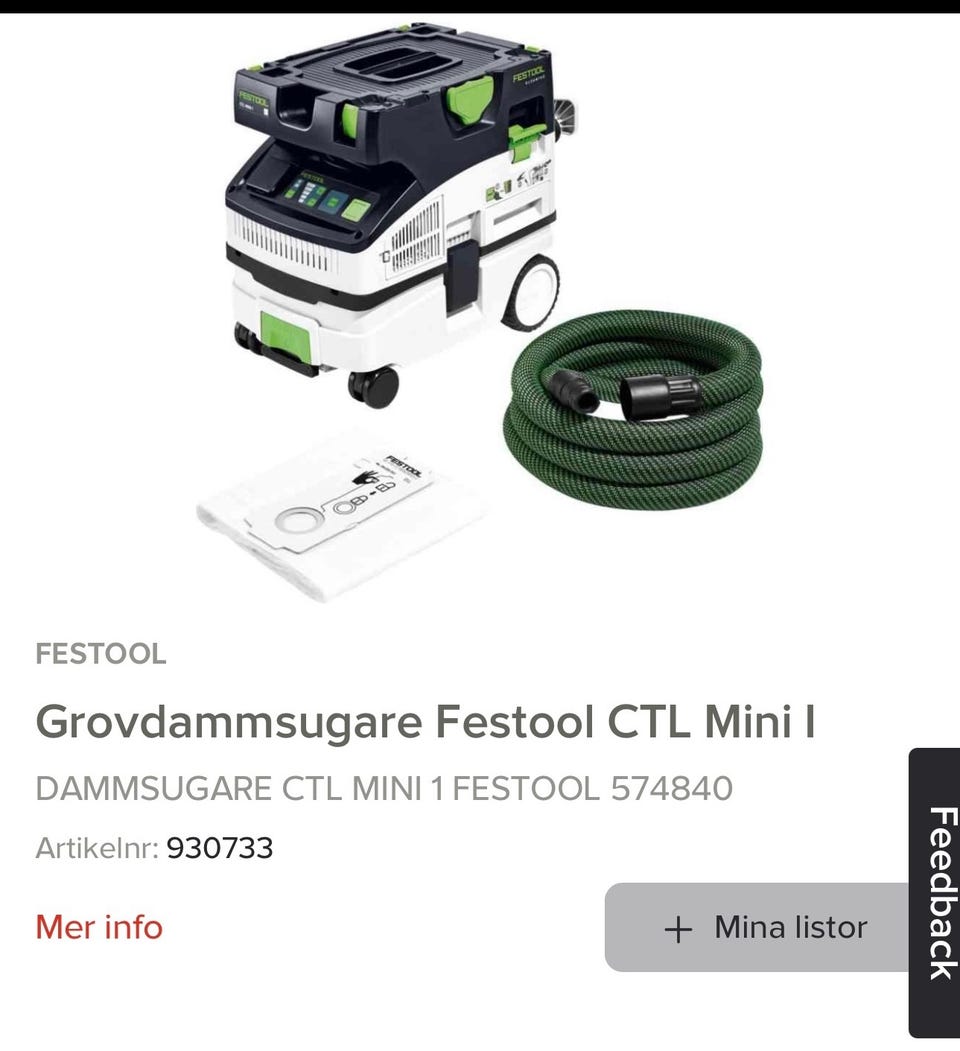Open the Mer info link
The width and height of the screenshot is (960, 1051).
point(99,927)
